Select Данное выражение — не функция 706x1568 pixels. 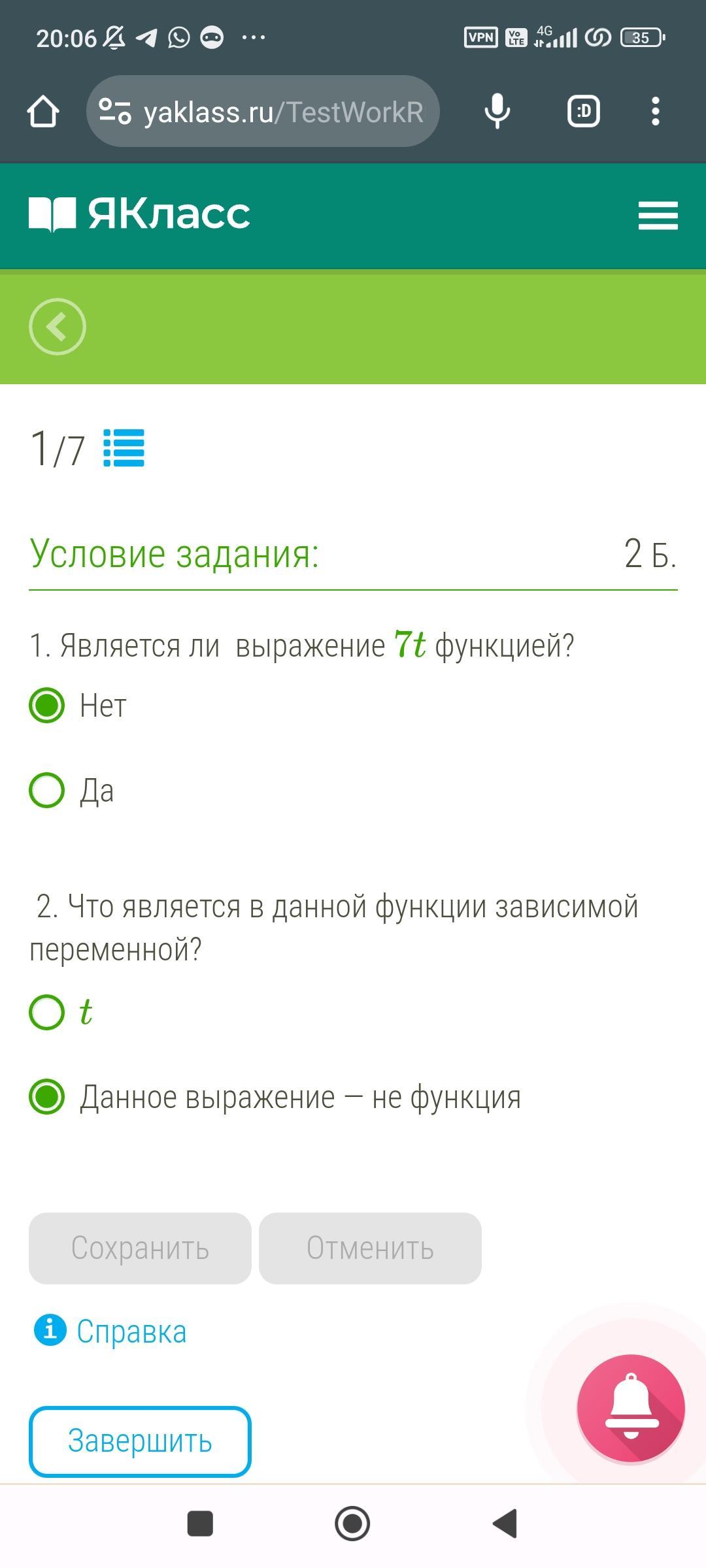click(47, 1097)
